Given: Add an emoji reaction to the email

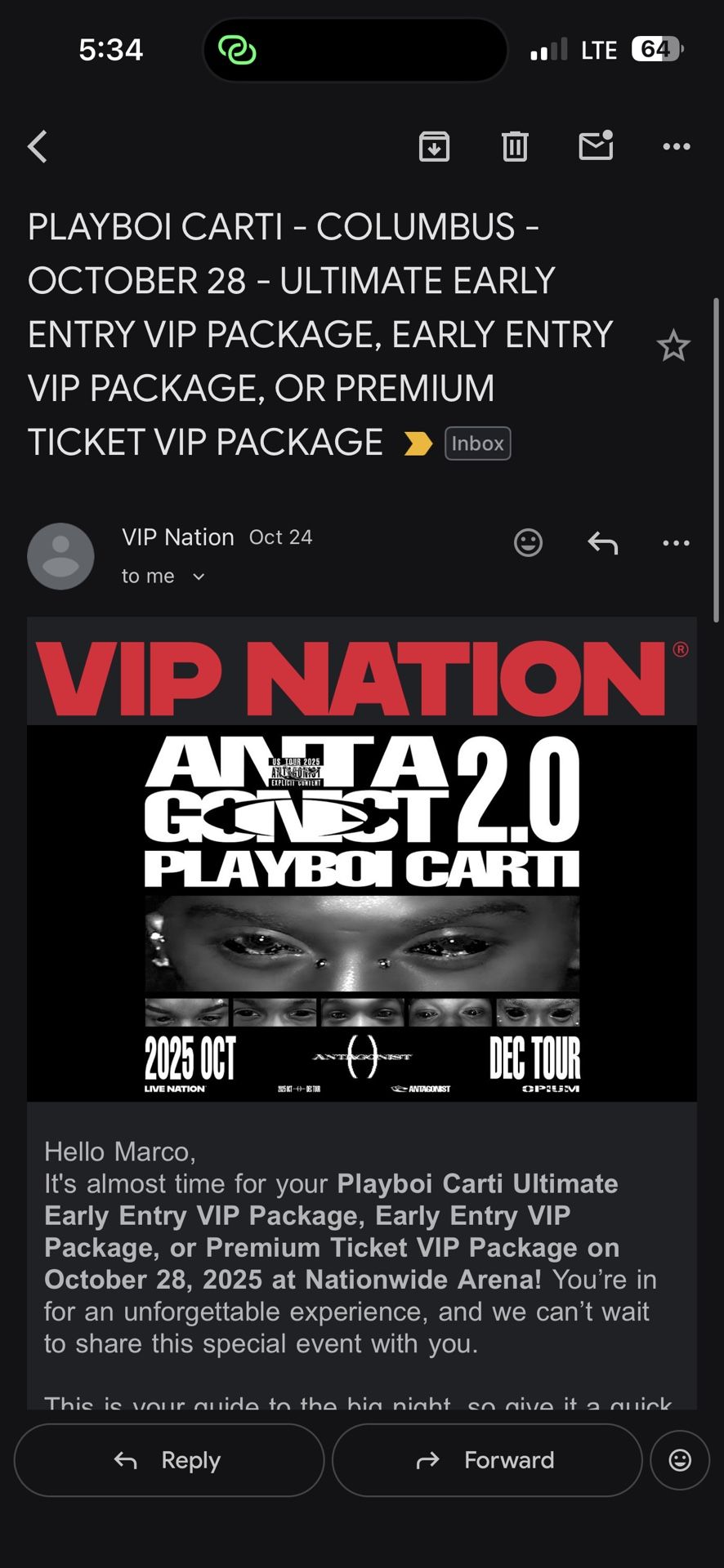Looking at the screenshot, I should [x=528, y=543].
